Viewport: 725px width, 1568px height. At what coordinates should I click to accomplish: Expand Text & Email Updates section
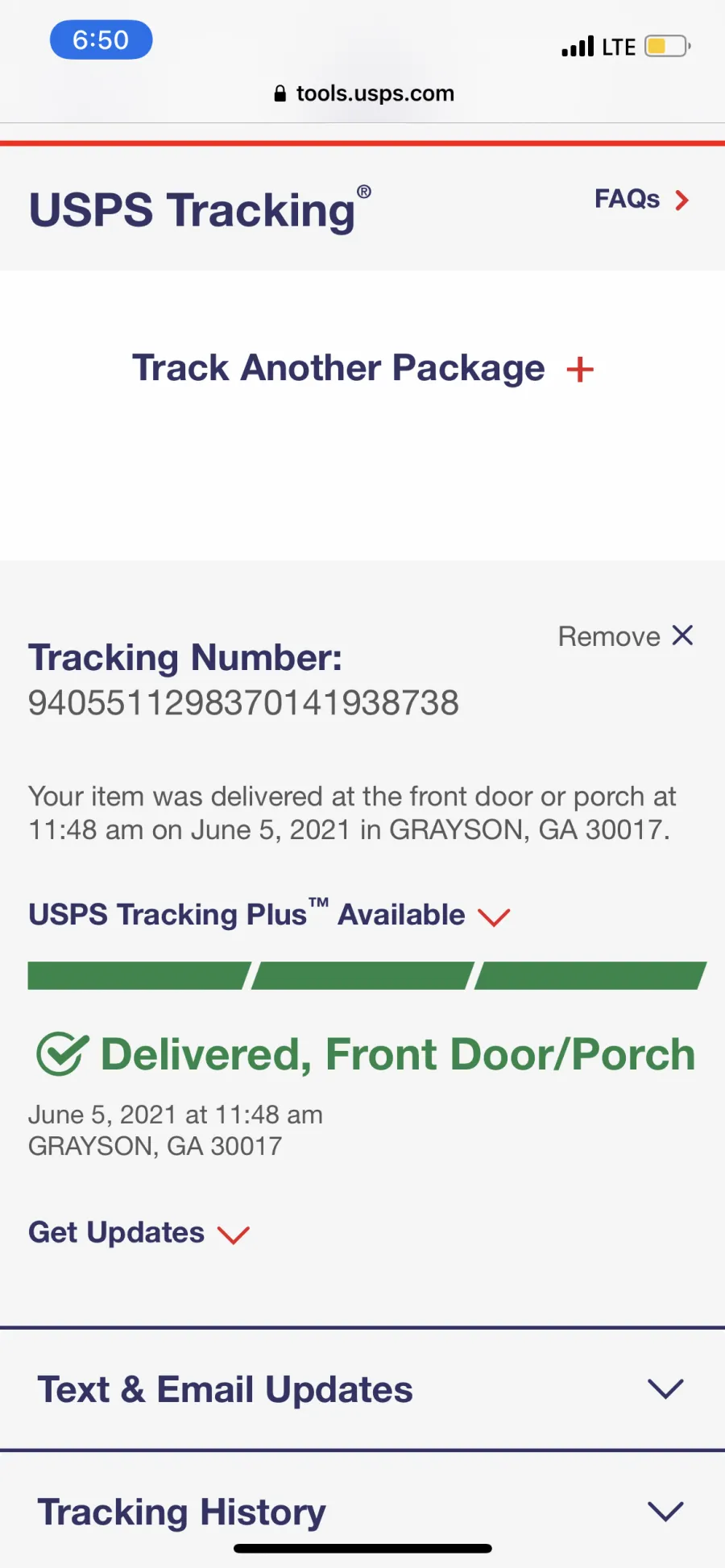(x=362, y=1389)
